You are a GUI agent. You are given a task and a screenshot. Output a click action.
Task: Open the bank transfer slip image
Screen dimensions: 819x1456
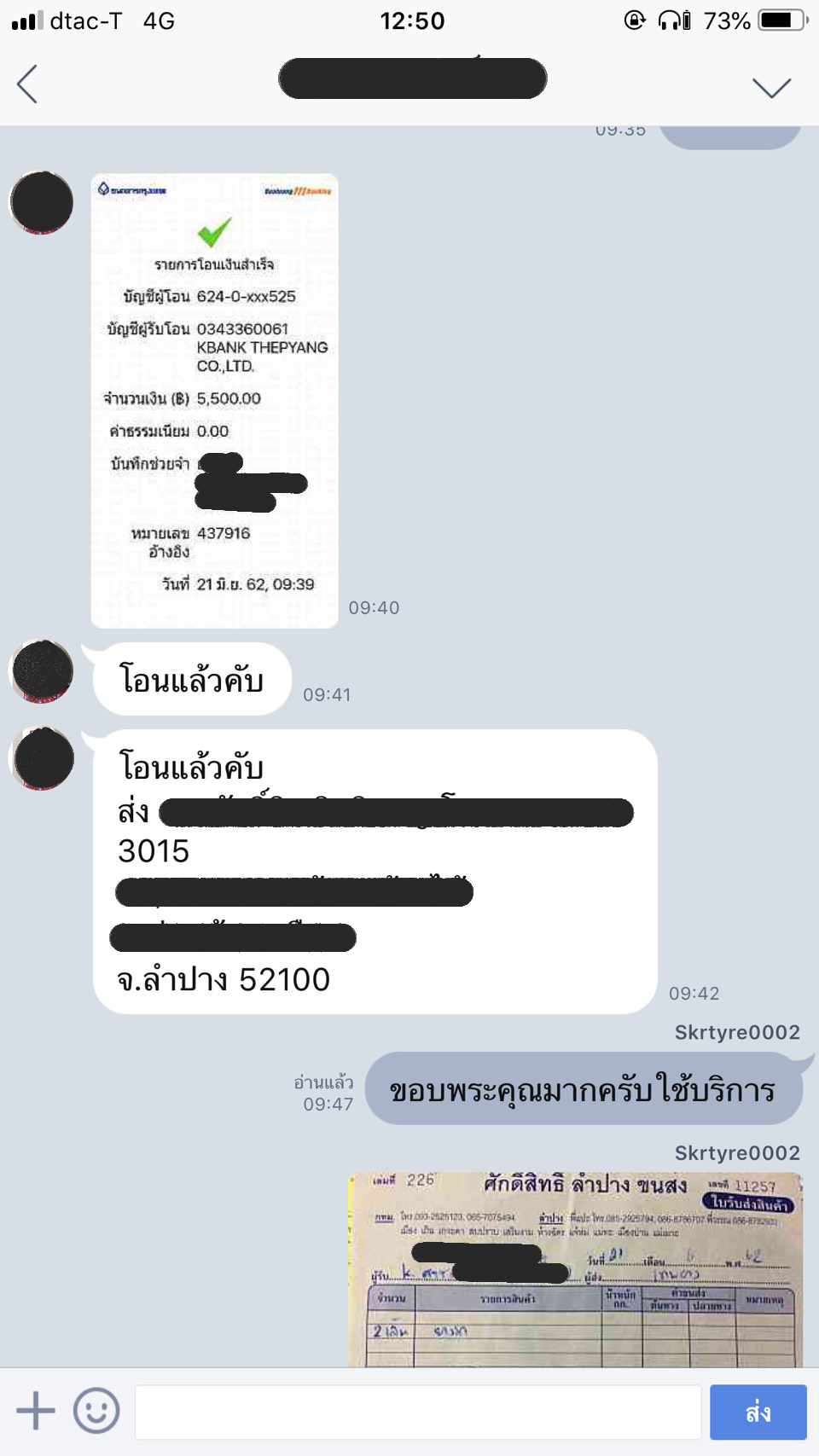click(215, 401)
